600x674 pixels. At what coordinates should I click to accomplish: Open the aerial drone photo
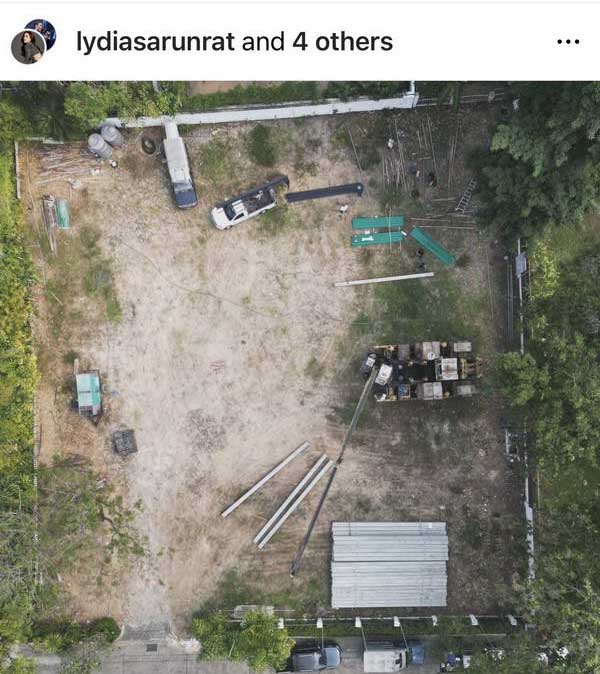tap(300, 376)
